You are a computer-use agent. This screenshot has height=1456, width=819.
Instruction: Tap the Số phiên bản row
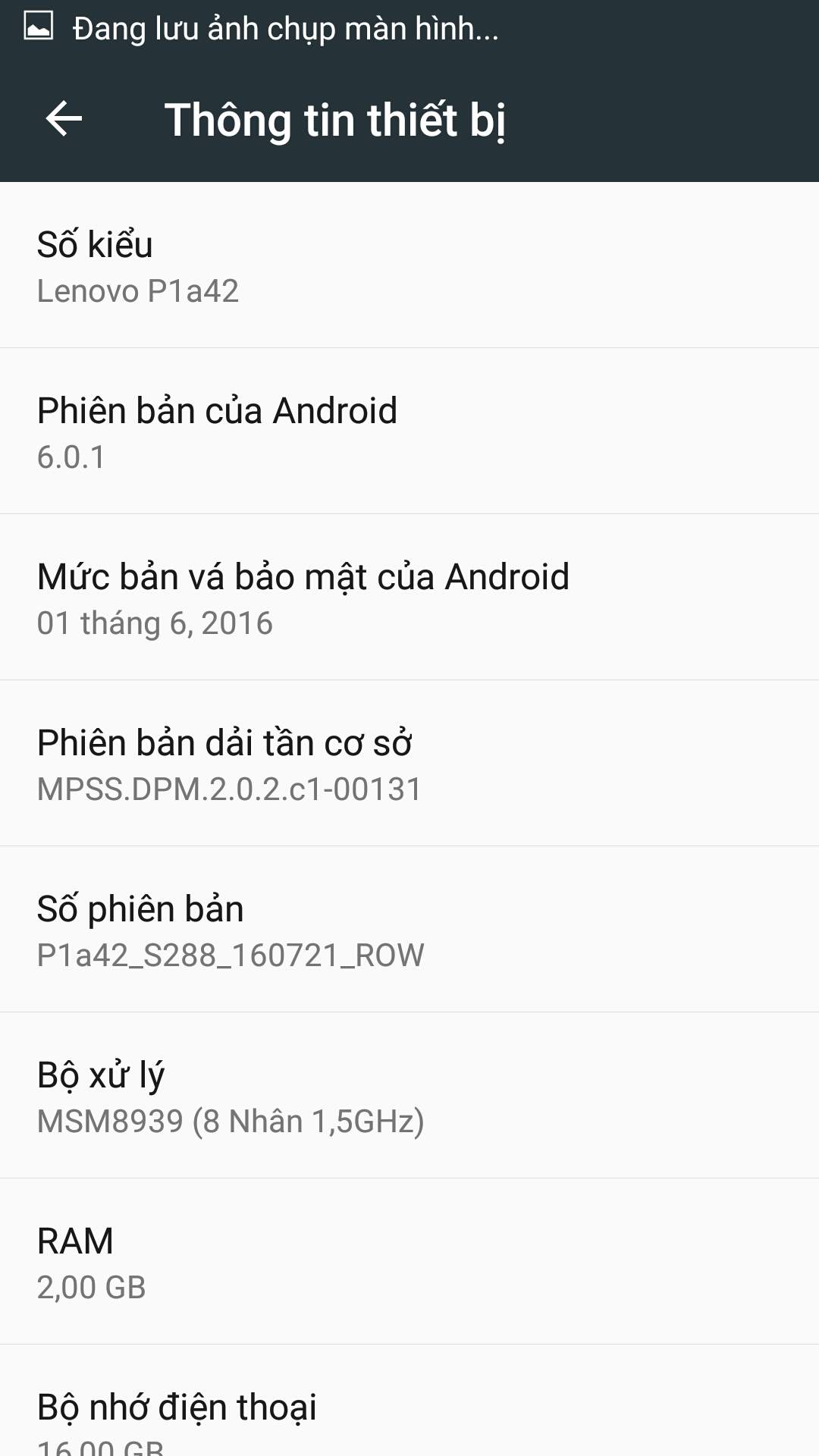pos(409,930)
